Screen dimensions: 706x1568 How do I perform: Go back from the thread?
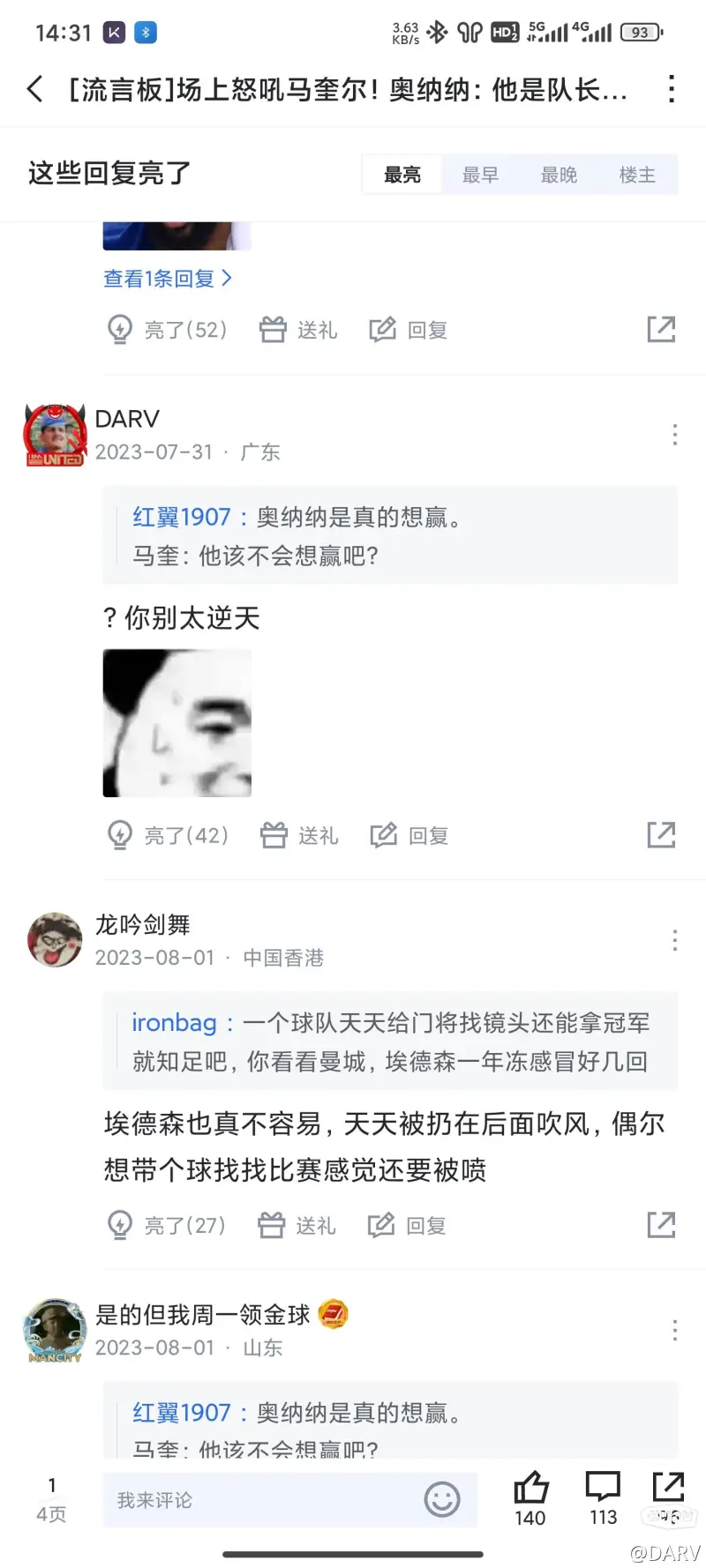pyautogui.click(x=35, y=89)
